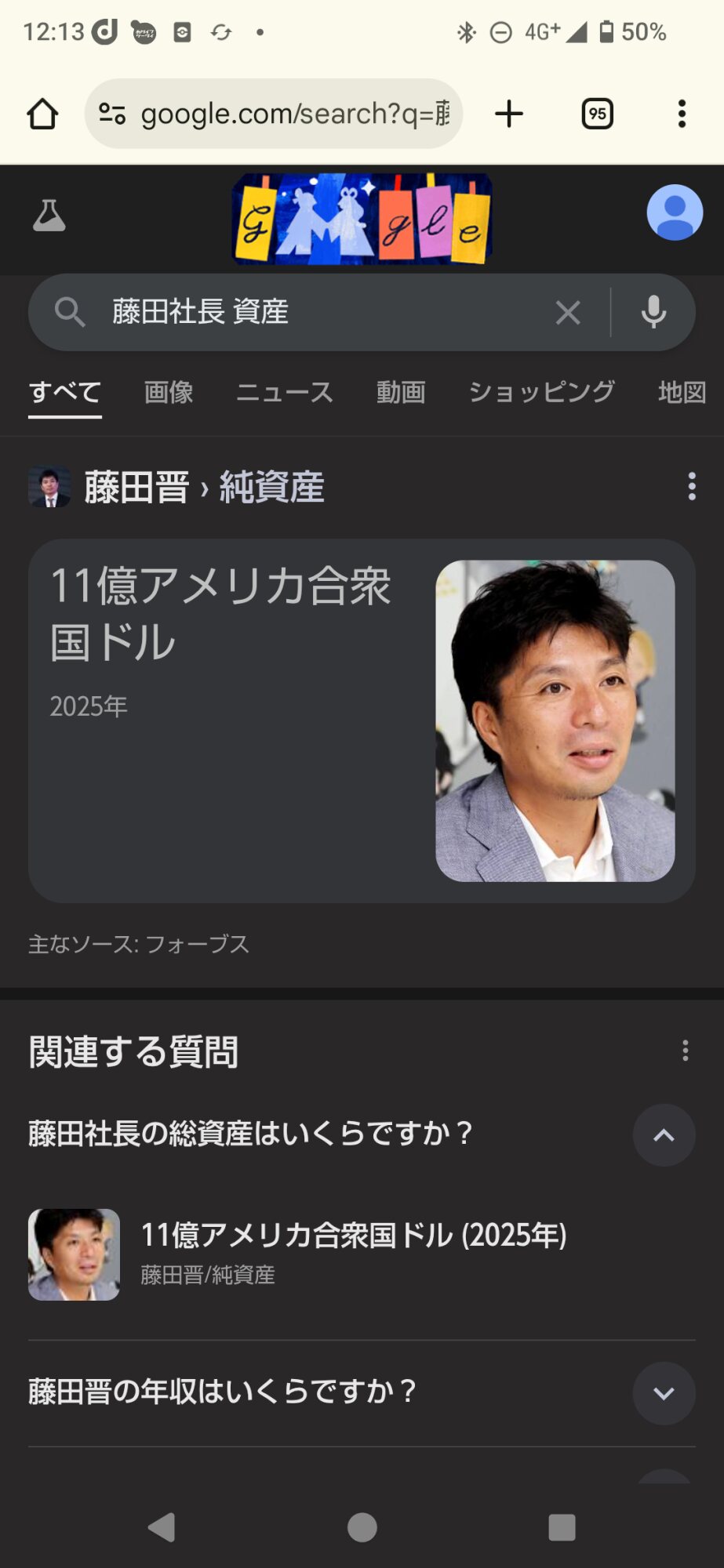
Task: Go back using system navigation button
Action: [162, 1527]
